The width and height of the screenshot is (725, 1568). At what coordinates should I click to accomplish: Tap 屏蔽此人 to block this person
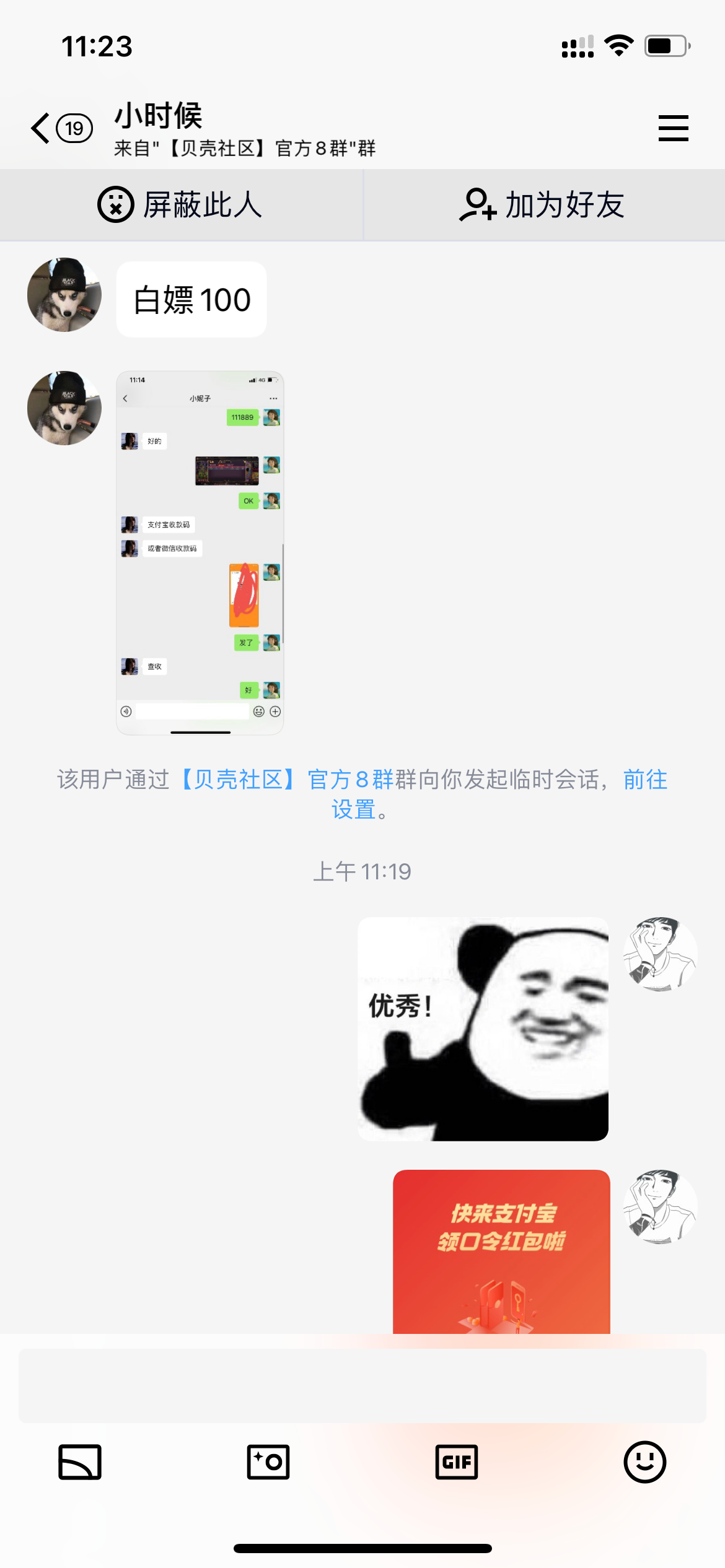click(x=180, y=205)
